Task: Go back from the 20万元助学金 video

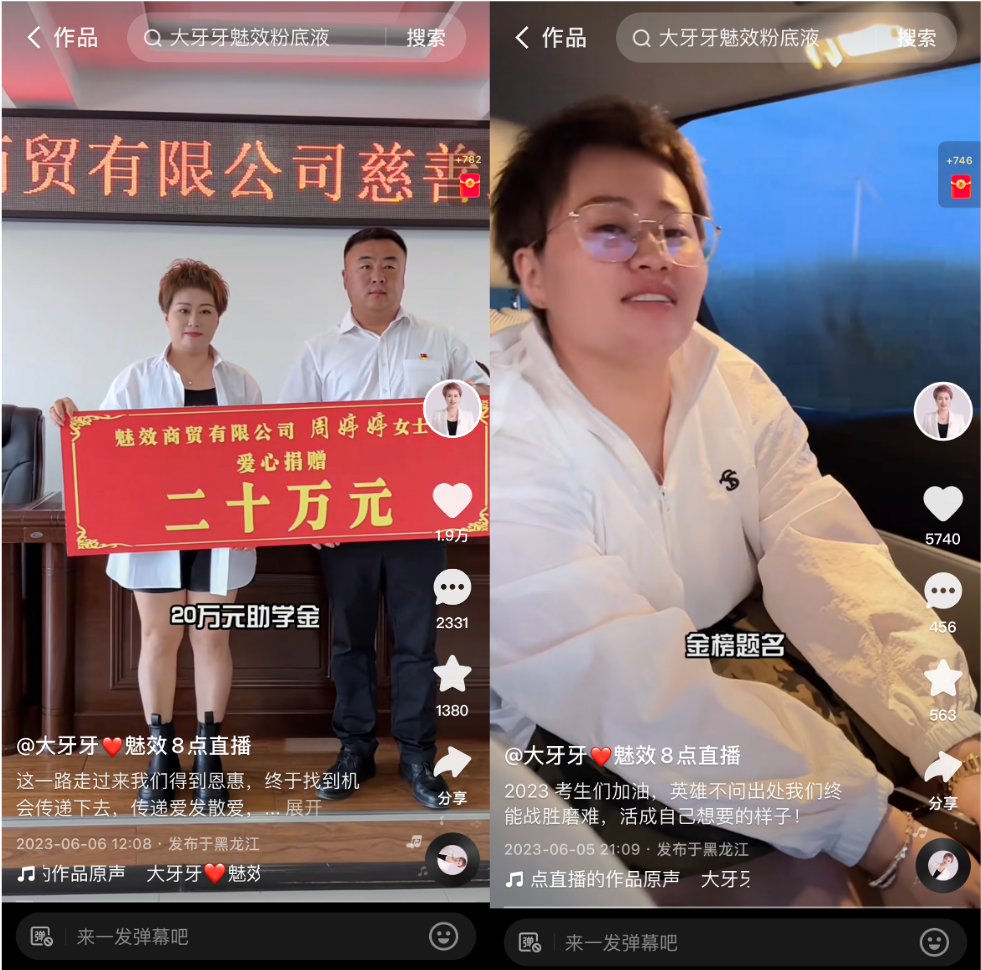Action: 34,38
